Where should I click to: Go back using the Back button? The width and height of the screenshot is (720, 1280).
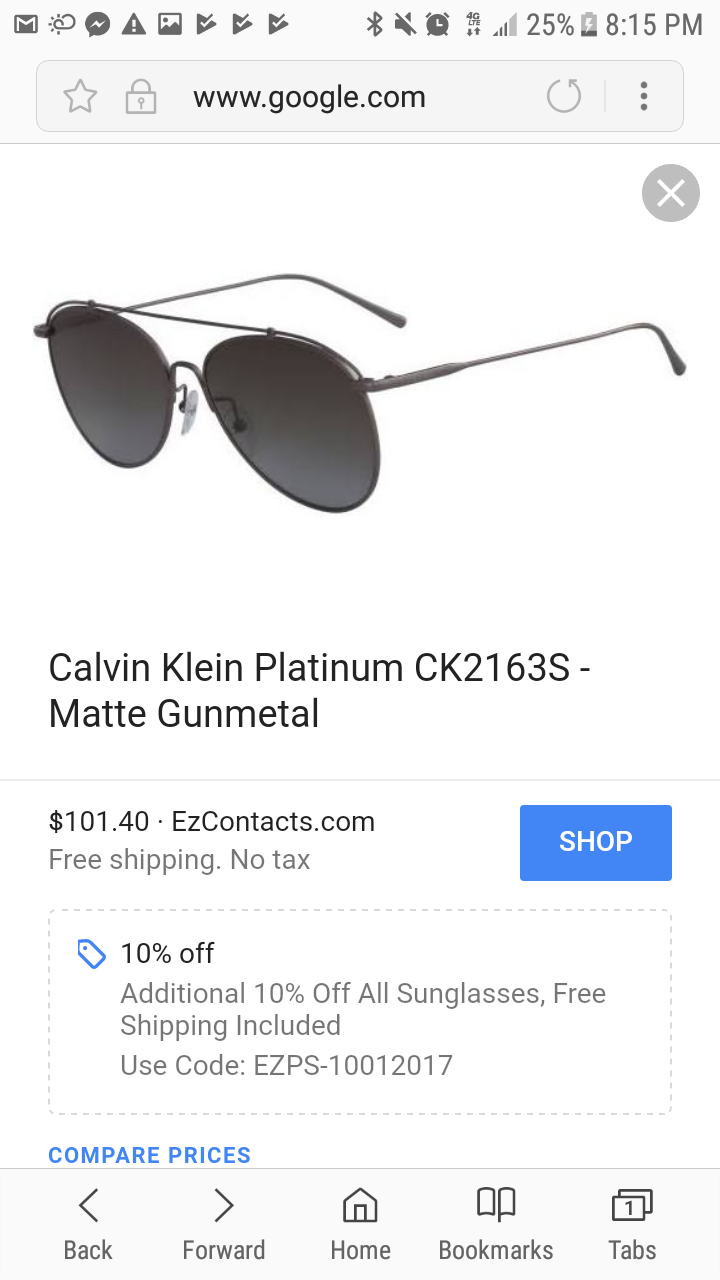point(88,1225)
